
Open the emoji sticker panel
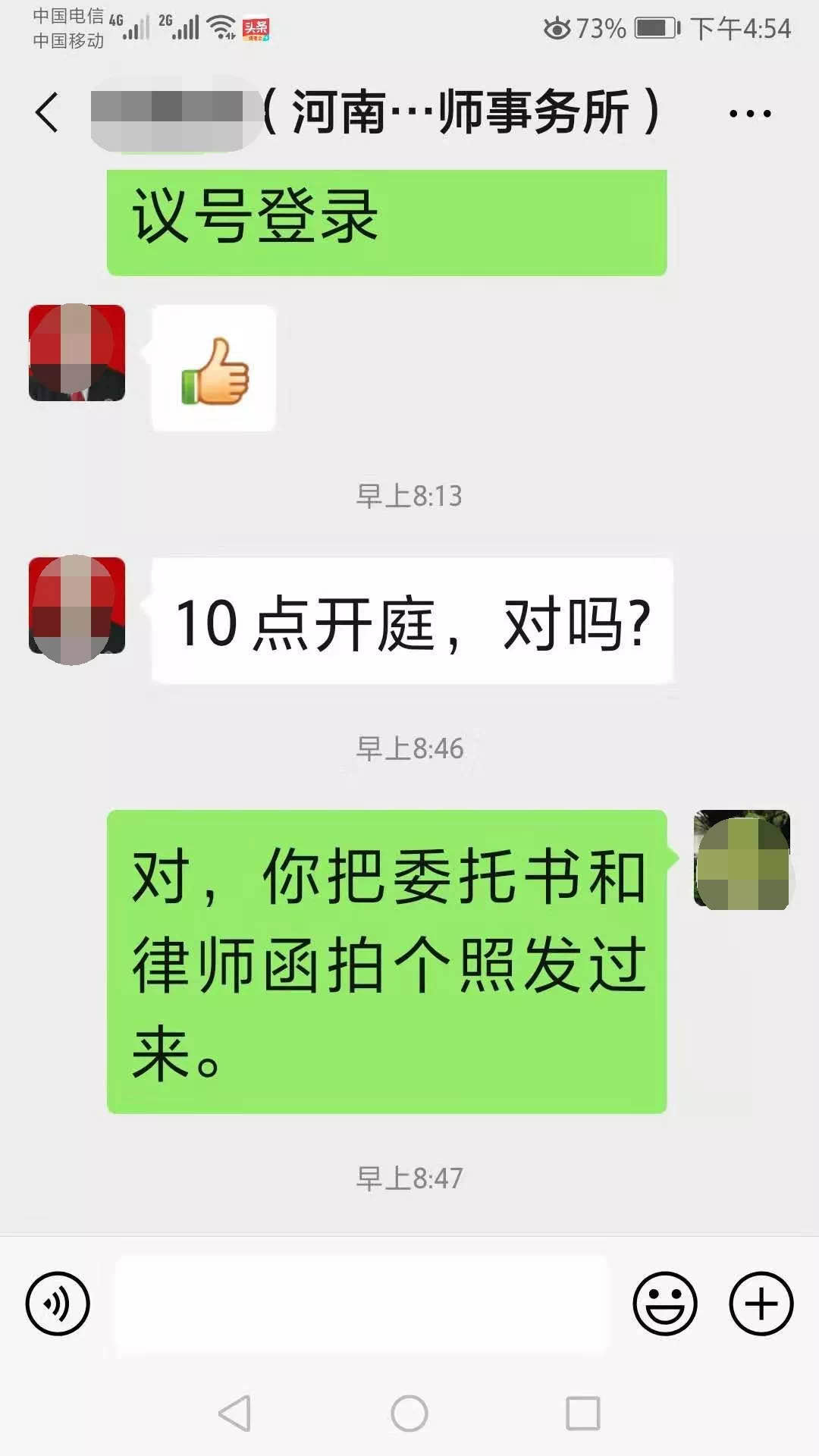[664, 1304]
